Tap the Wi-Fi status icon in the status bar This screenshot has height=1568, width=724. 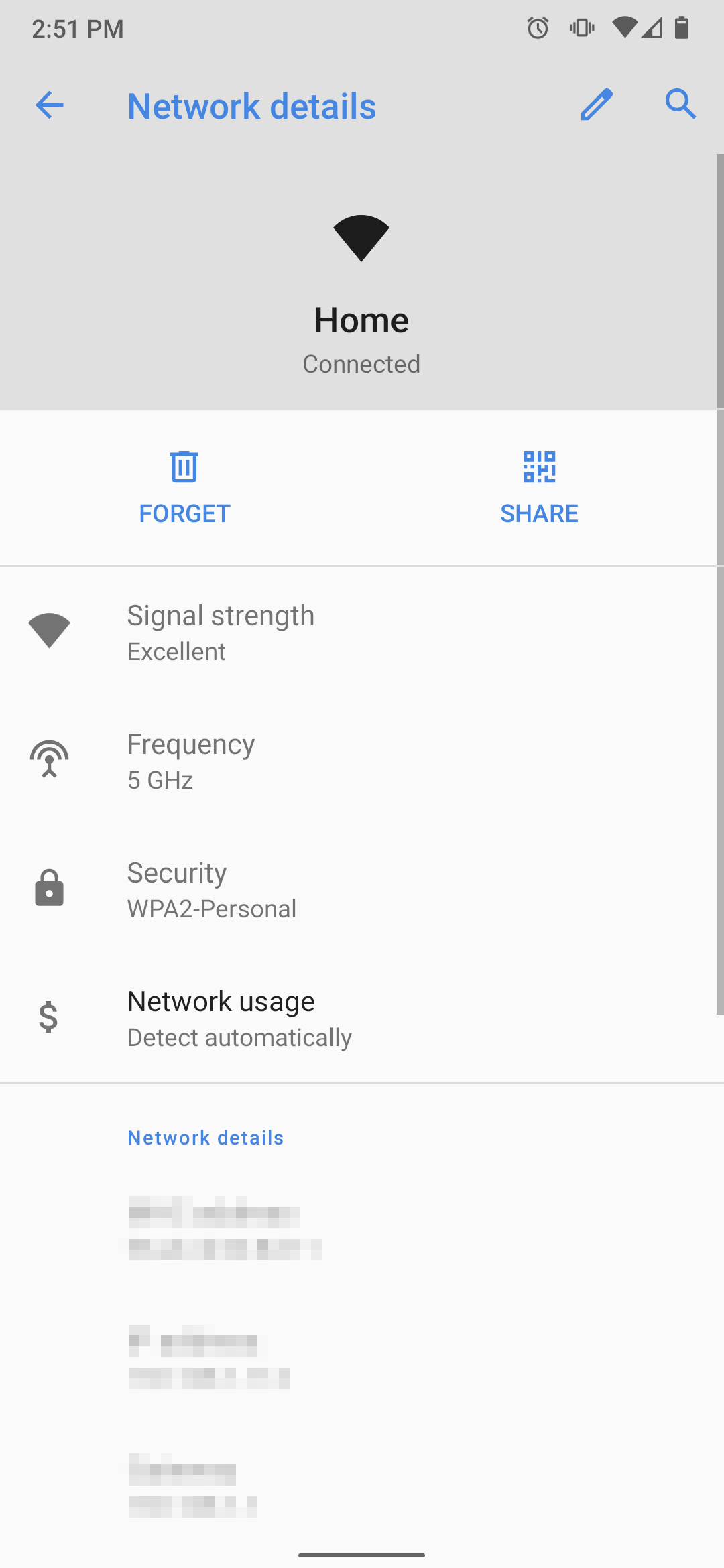pos(623,28)
